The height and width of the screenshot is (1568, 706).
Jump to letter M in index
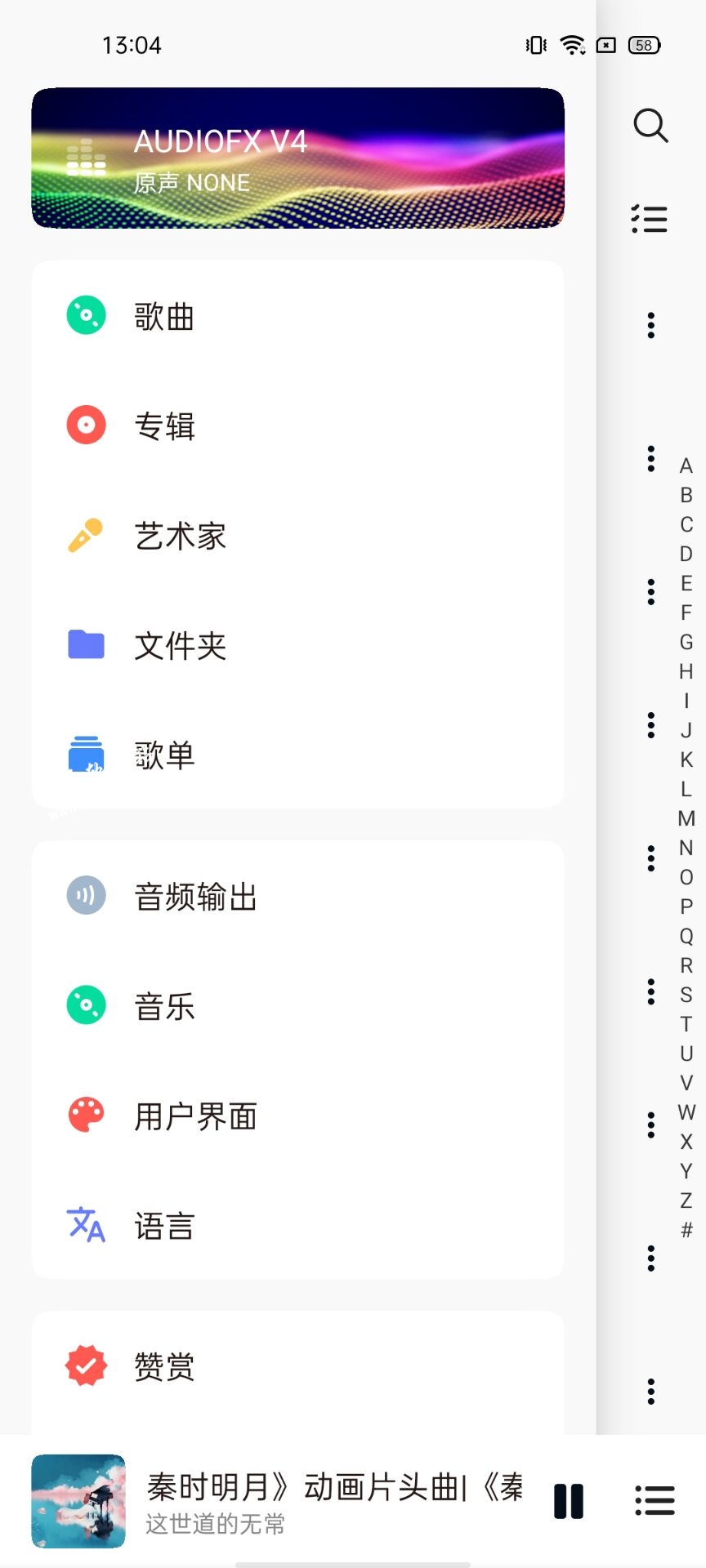coord(686,818)
